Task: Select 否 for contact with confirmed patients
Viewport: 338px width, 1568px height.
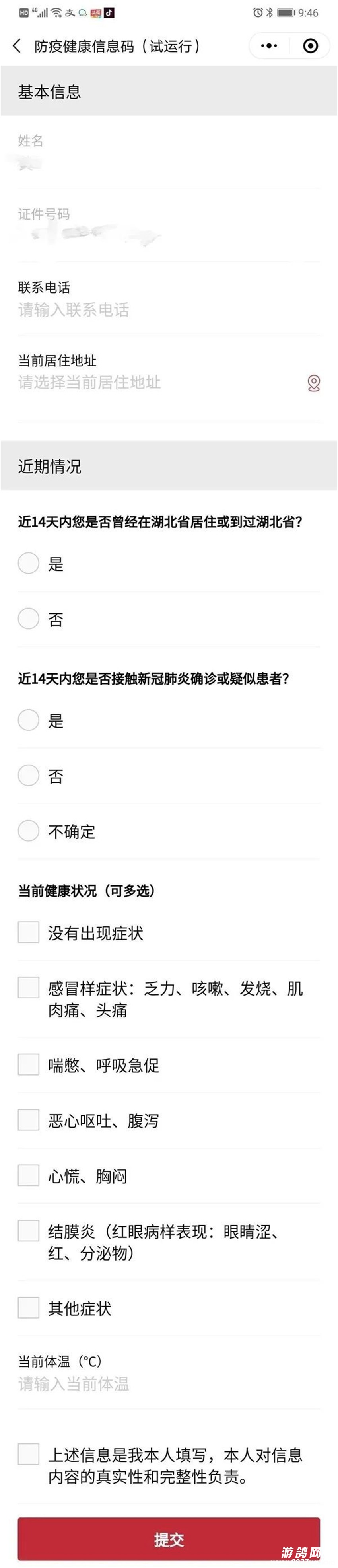Action: pos(29,776)
